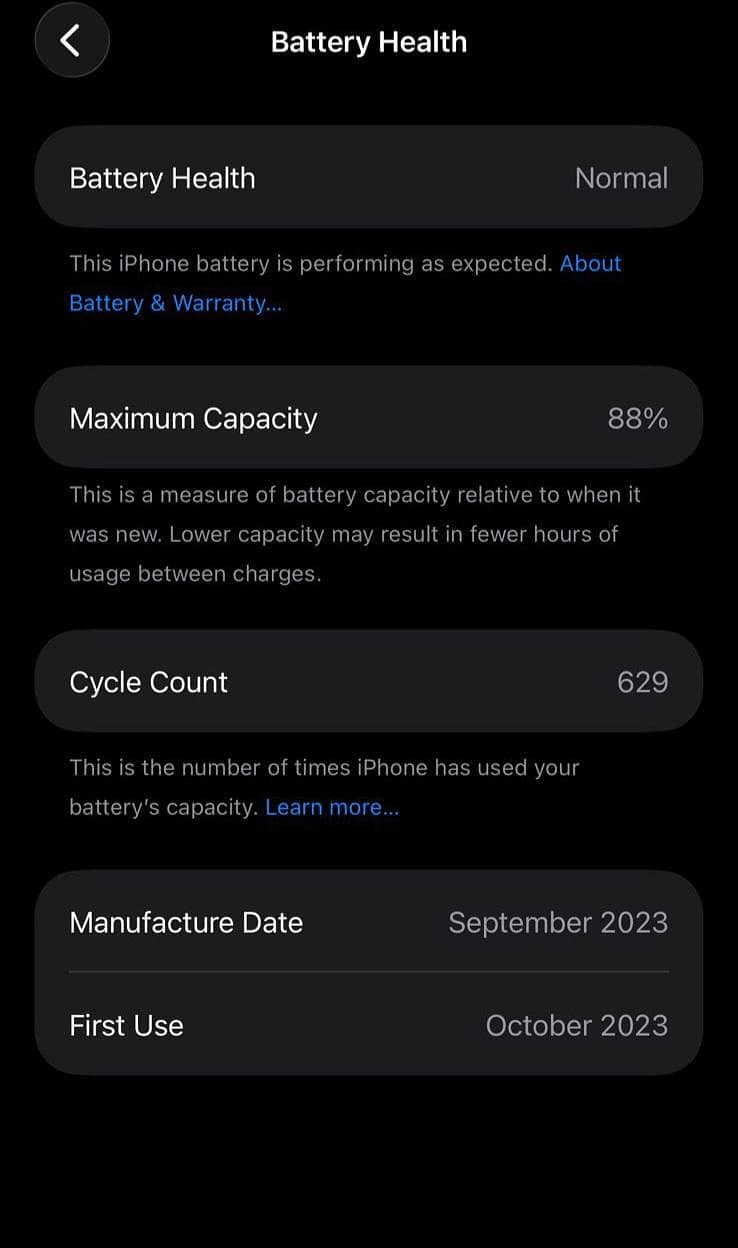Select the Cycle Count row

click(369, 681)
